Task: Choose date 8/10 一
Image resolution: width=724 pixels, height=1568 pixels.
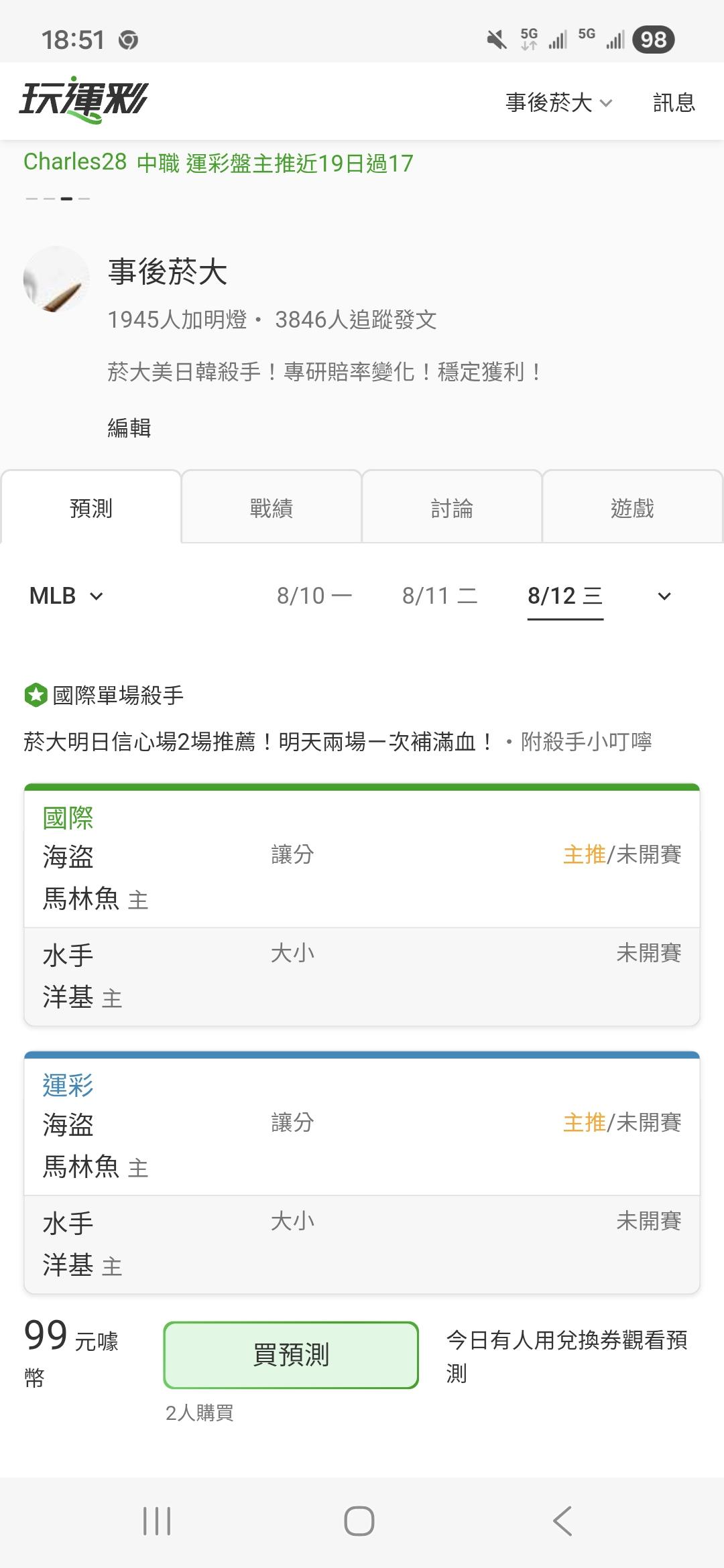Action: [x=314, y=596]
